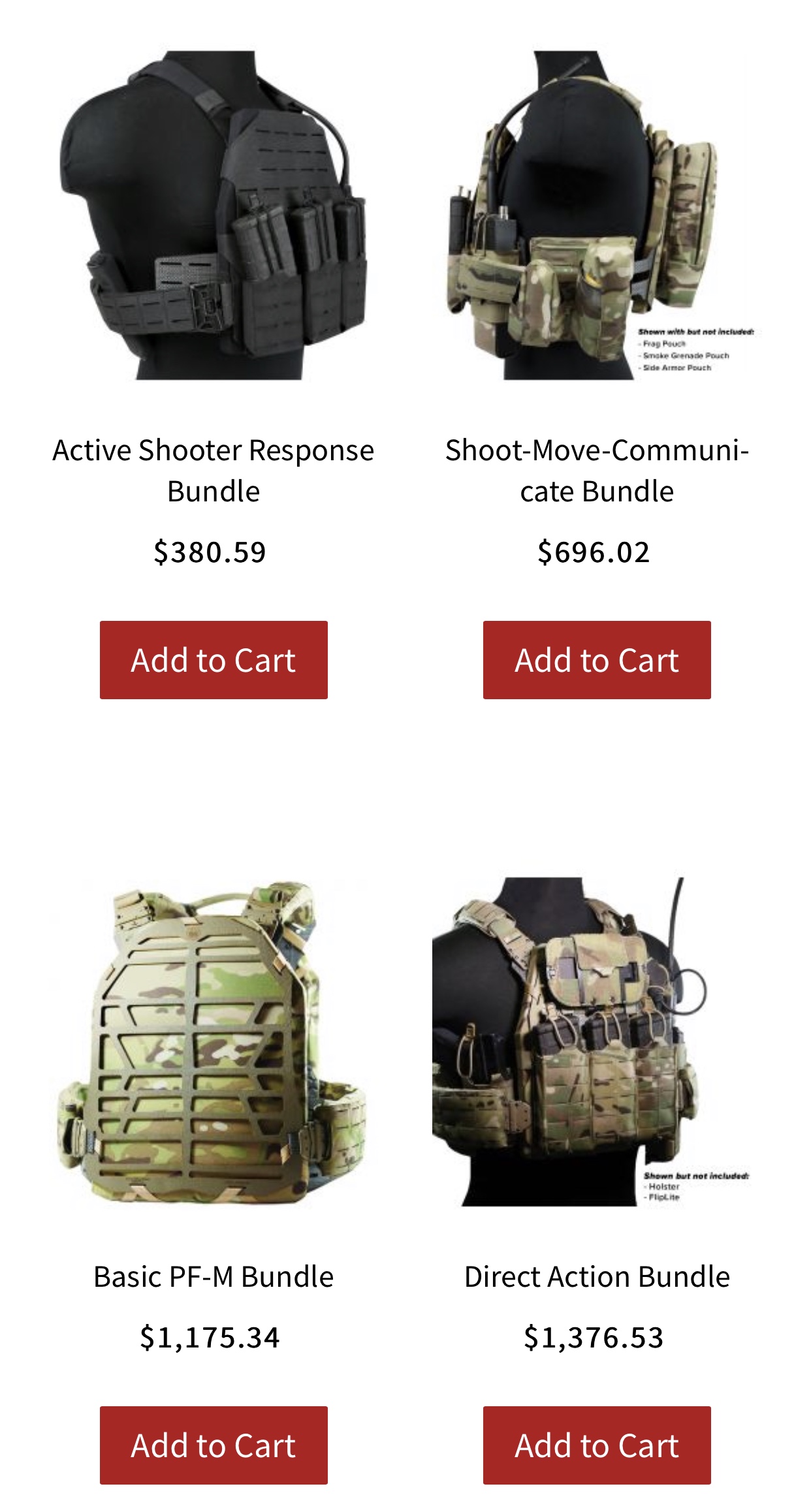This screenshot has width=811, height=1512.
Task: Open the Shoot-Move-Communicate Bundle product image
Action: [x=597, y=215]
